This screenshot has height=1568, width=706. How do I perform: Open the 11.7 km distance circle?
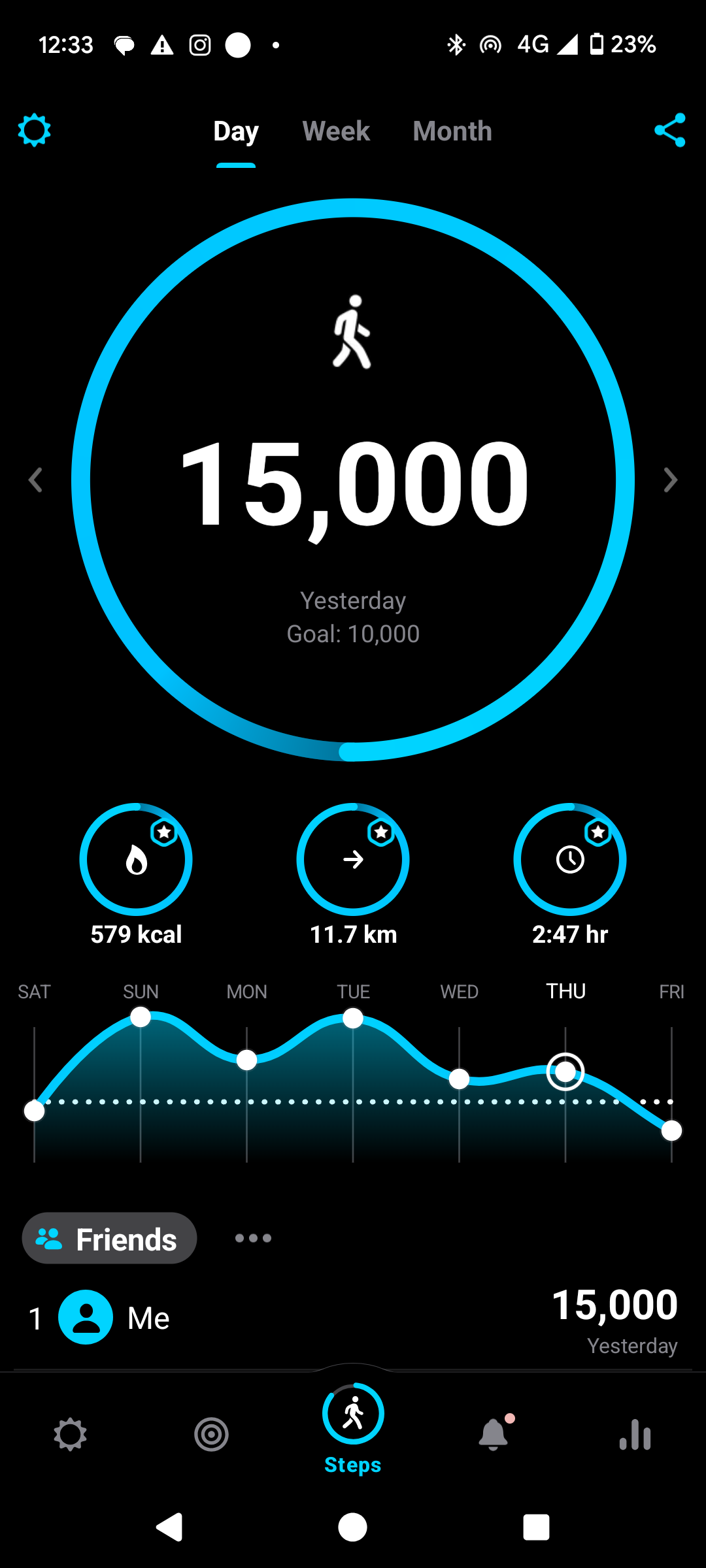pos(353,859)
